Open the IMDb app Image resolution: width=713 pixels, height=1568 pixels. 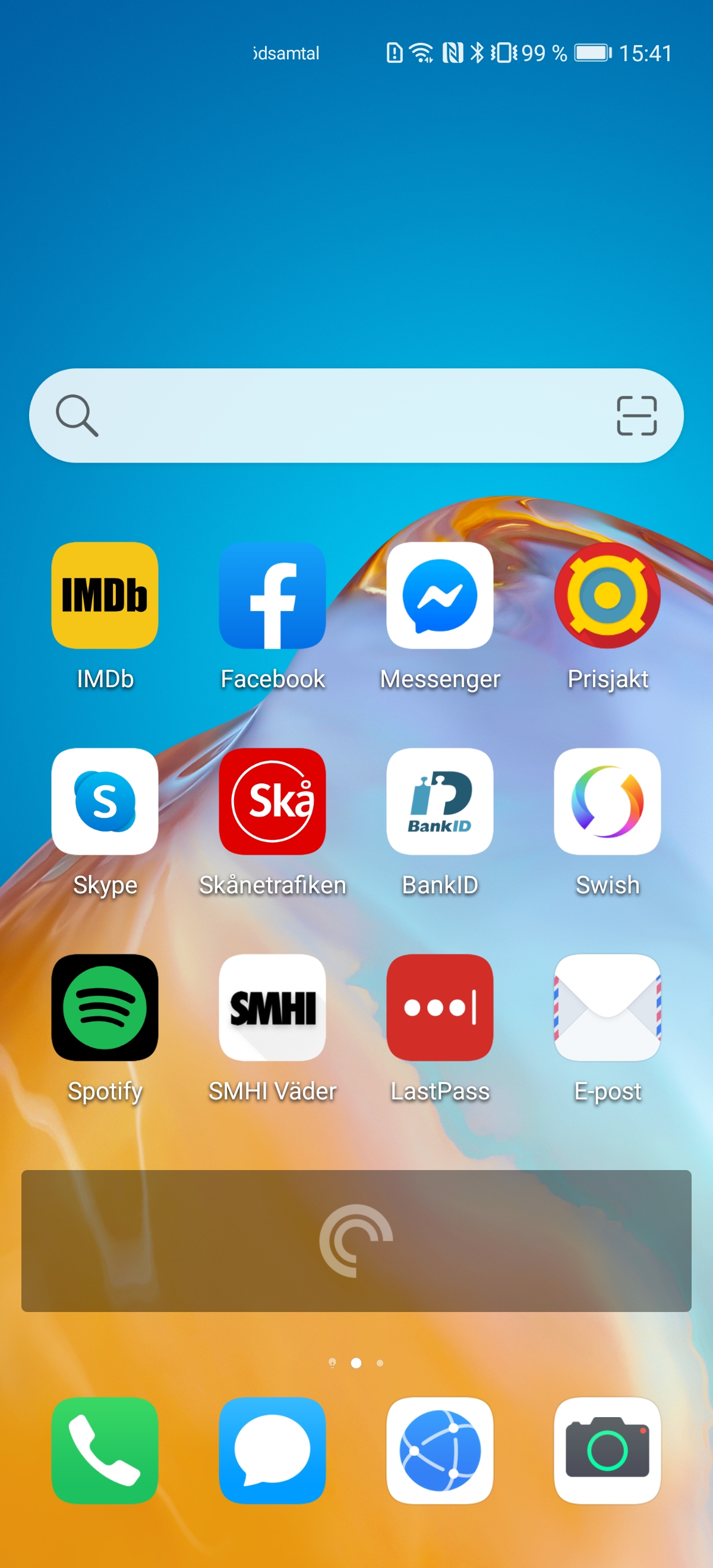(x=105, y=595)
